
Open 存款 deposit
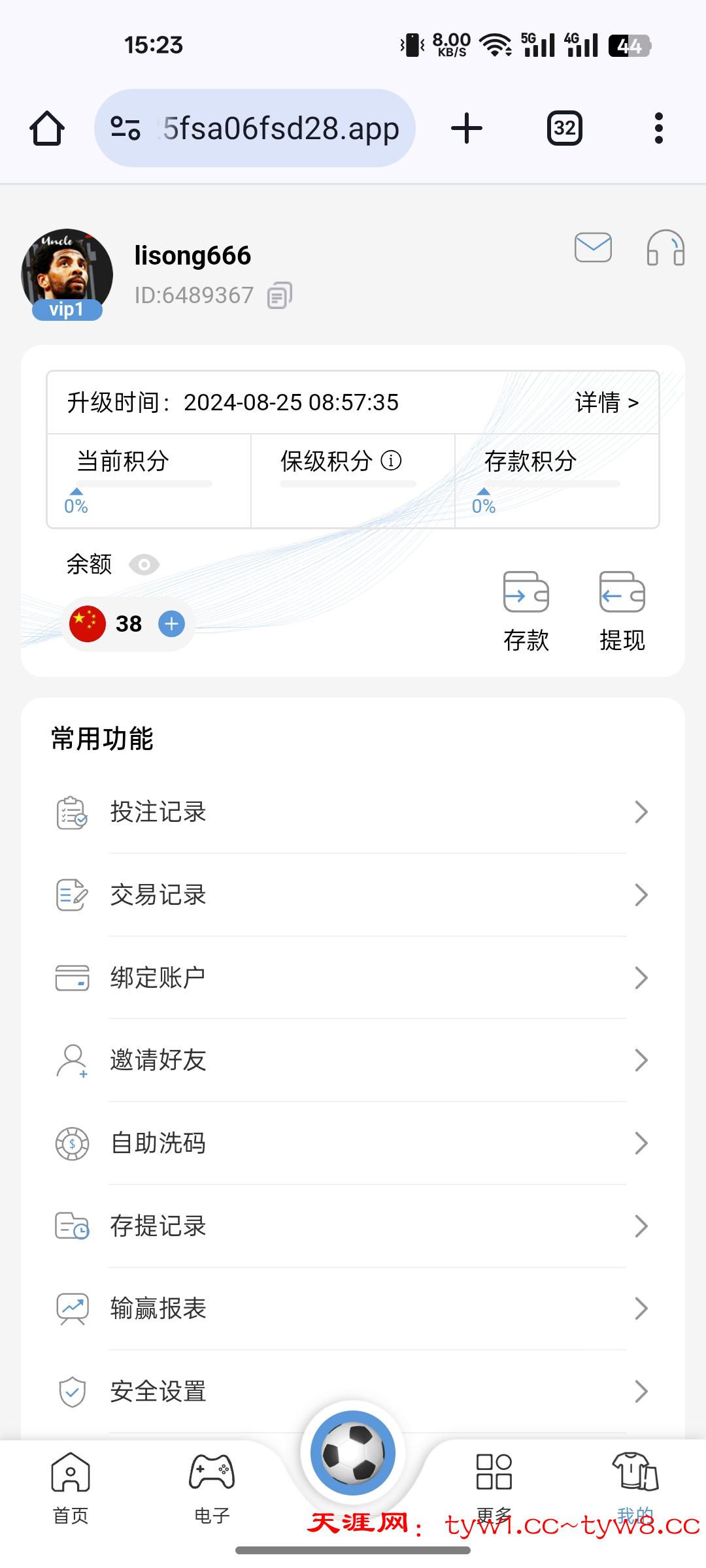pyautogui.click(x=526, y=611)
